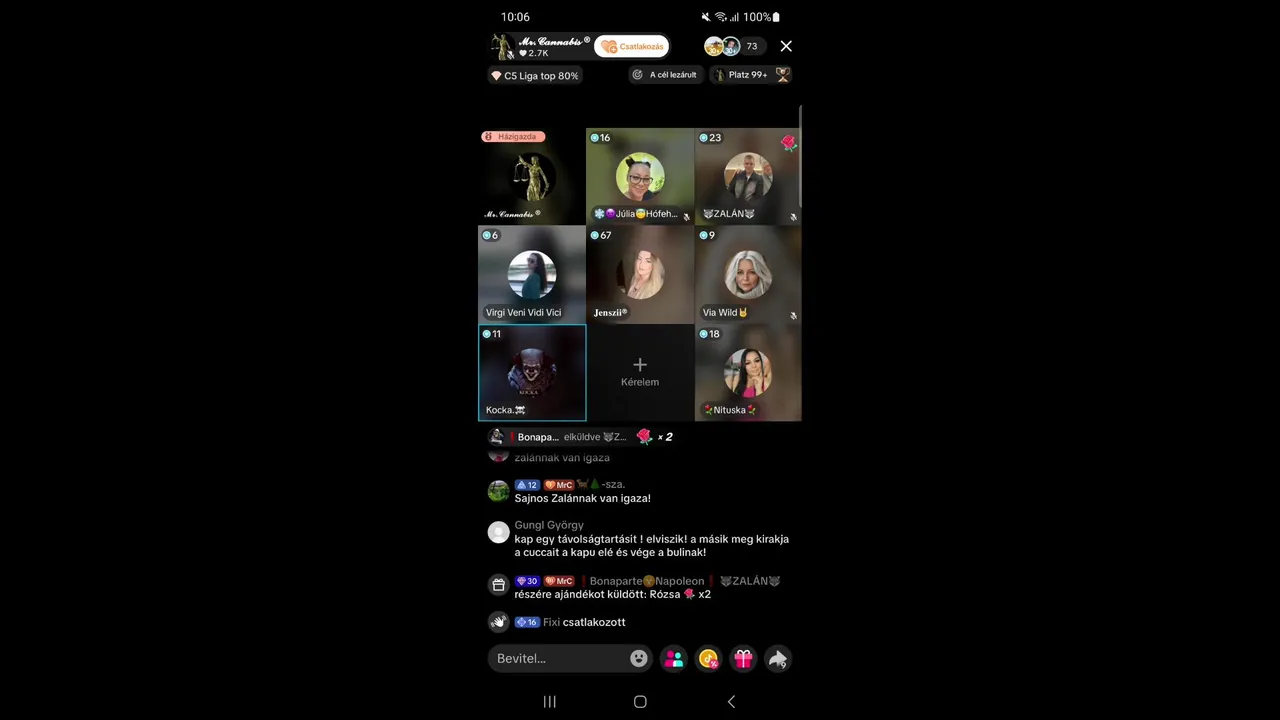1280x720 pixels.
Task: Open Jenszii's guest tile
Action: (x=640, y=275)
